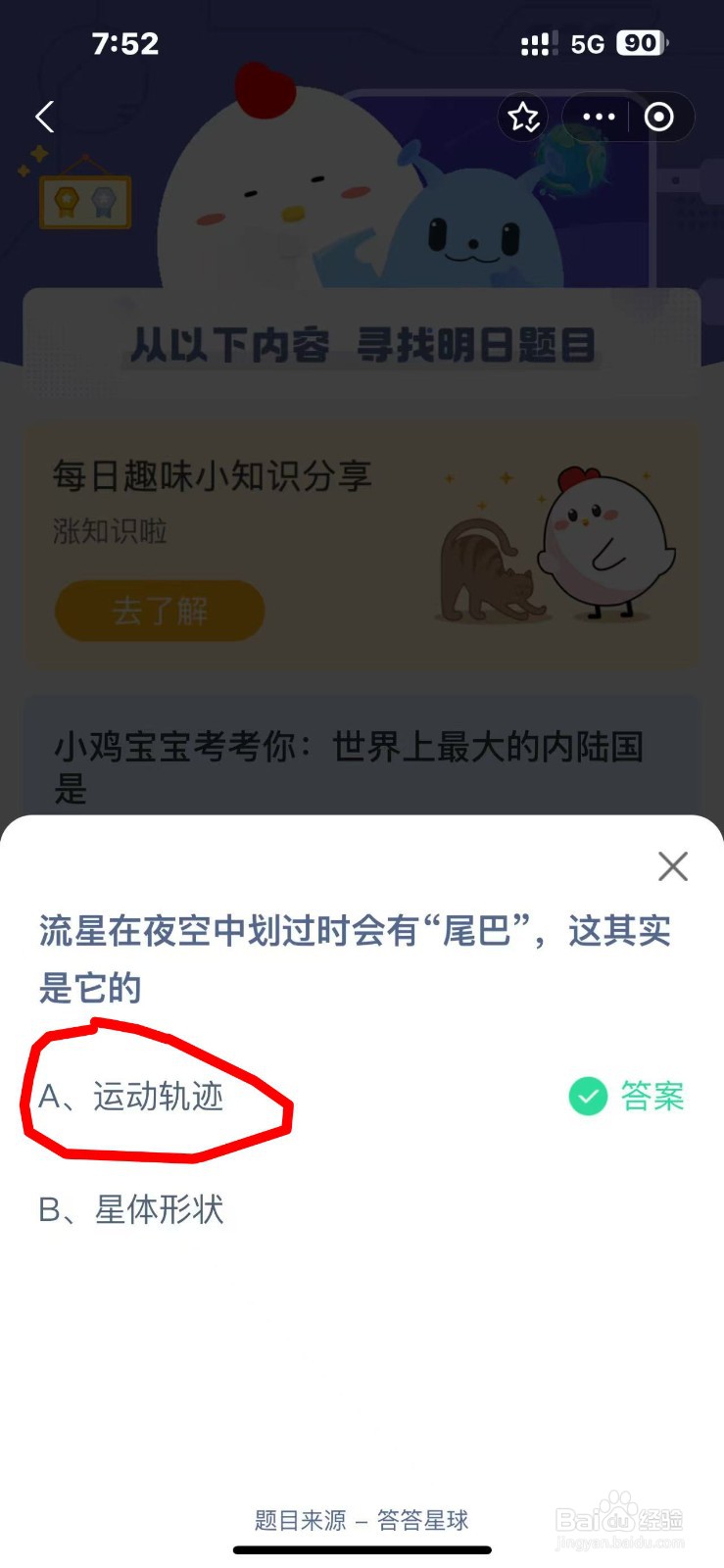
Task: Tap the battery 90 indicator
Action: 638,43
